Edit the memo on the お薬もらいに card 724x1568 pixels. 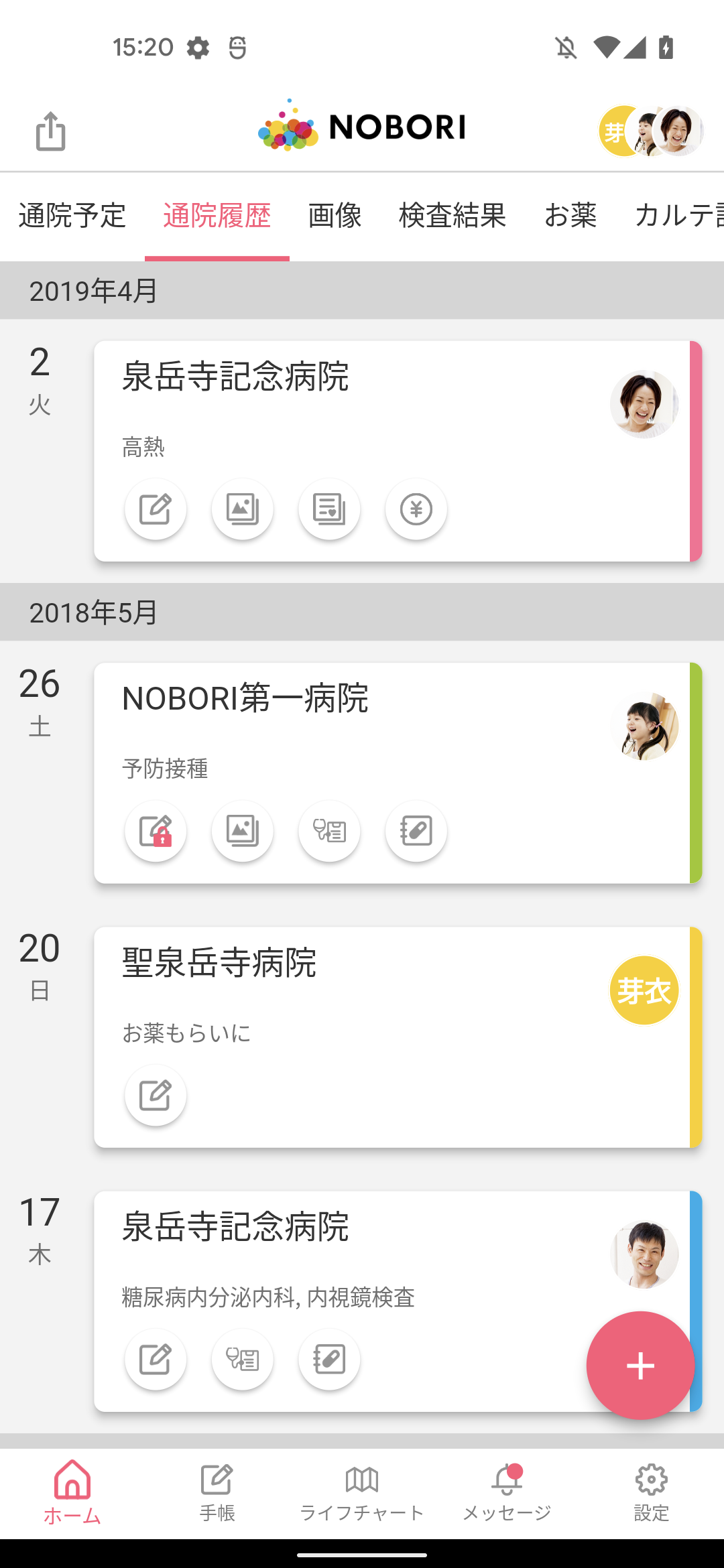click(156, 1096)
